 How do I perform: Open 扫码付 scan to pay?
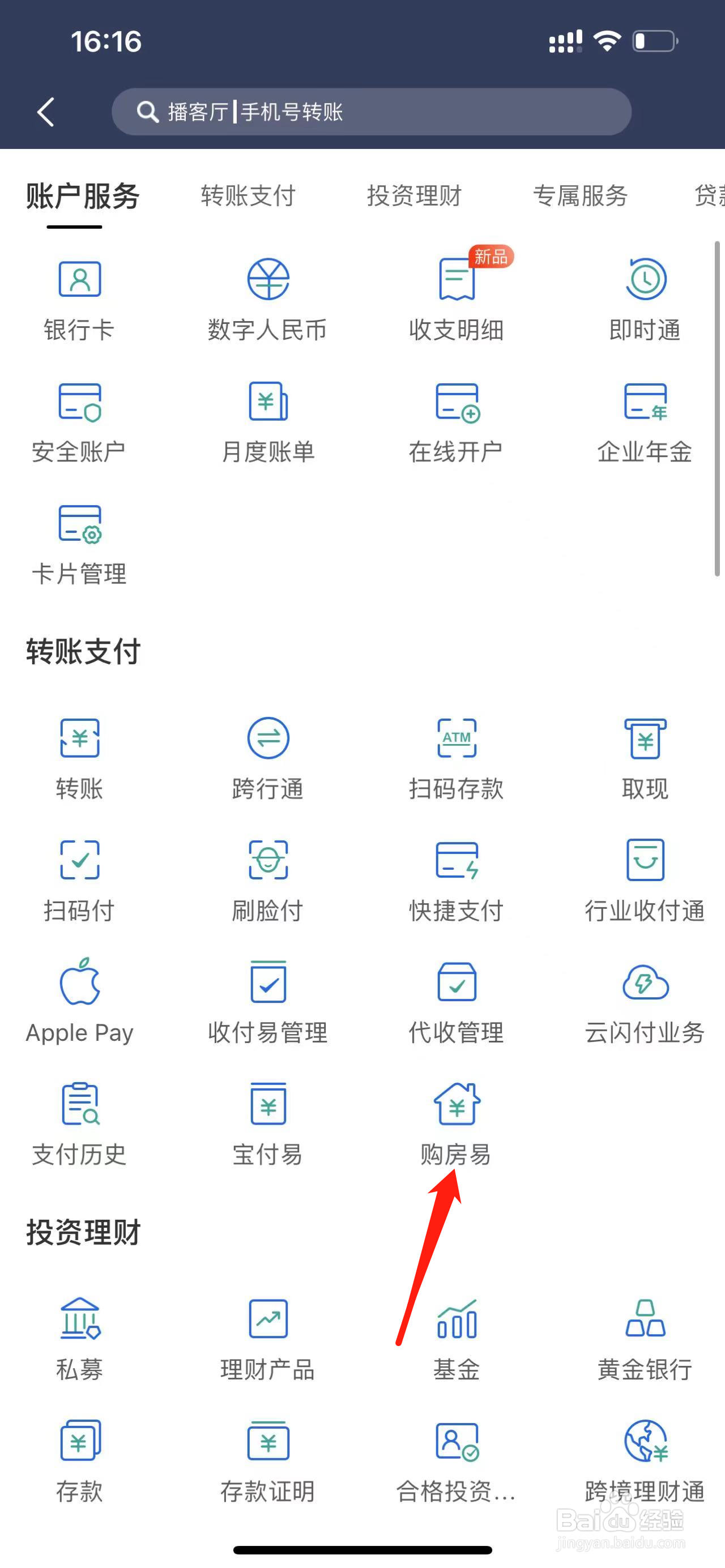[x=79, y=879]
